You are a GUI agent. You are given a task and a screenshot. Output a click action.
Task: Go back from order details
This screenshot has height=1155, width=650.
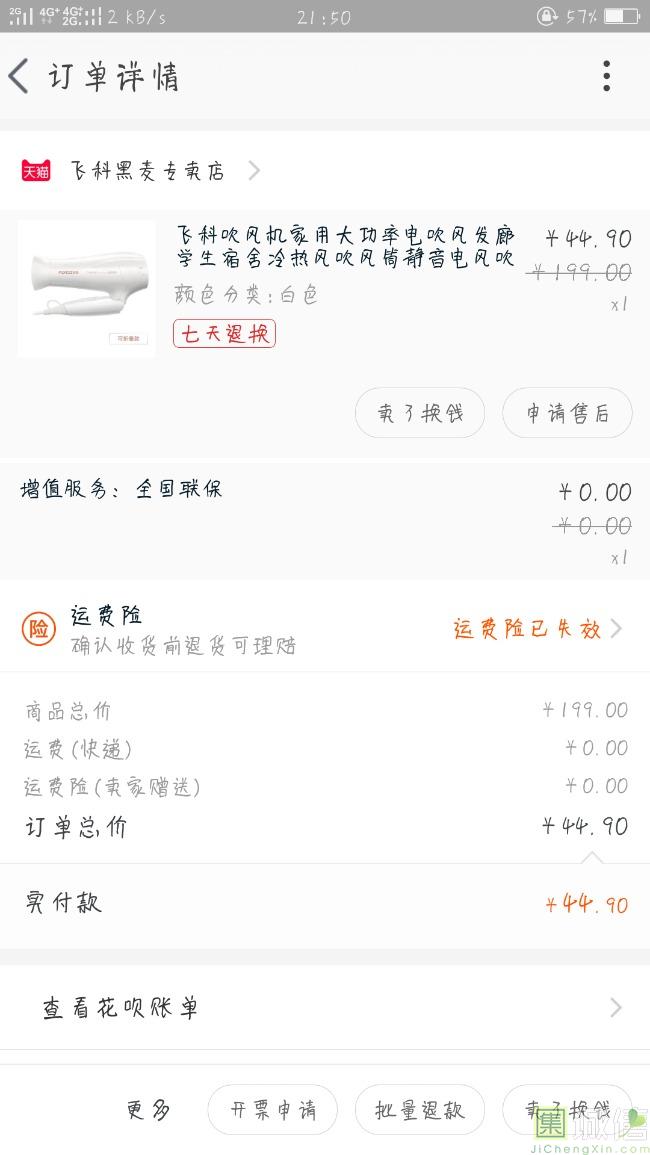pos(20,76)
